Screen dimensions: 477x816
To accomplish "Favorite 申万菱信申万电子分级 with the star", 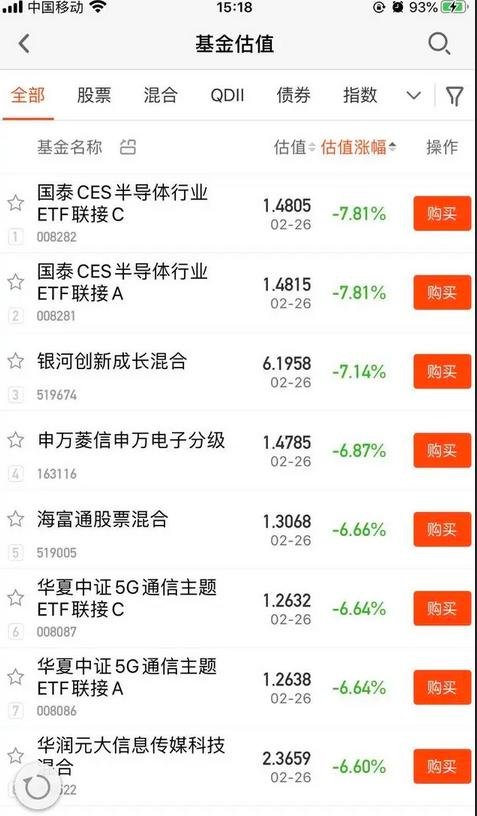I will tap(16, 440).
